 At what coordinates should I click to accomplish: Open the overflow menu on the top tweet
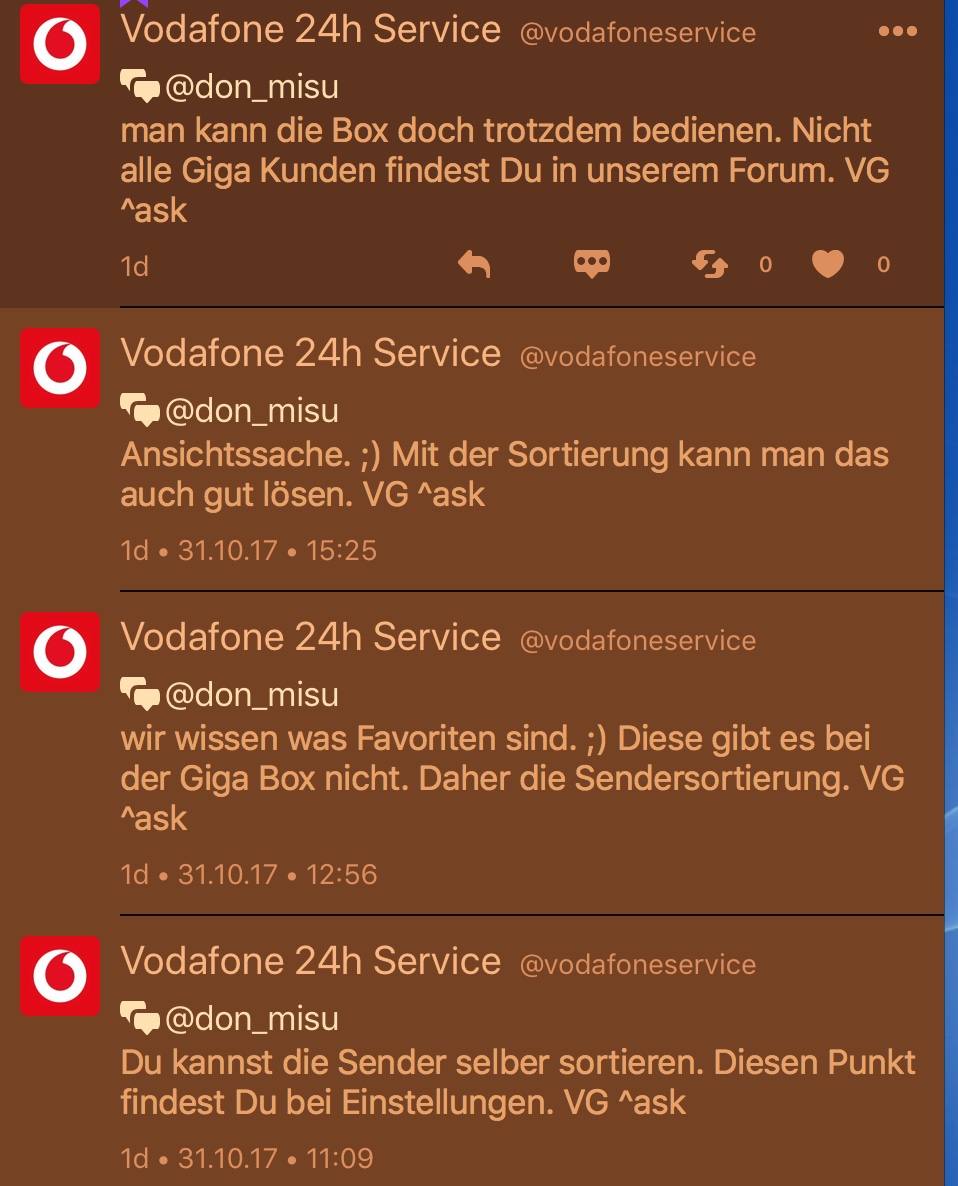coord(897,32)
